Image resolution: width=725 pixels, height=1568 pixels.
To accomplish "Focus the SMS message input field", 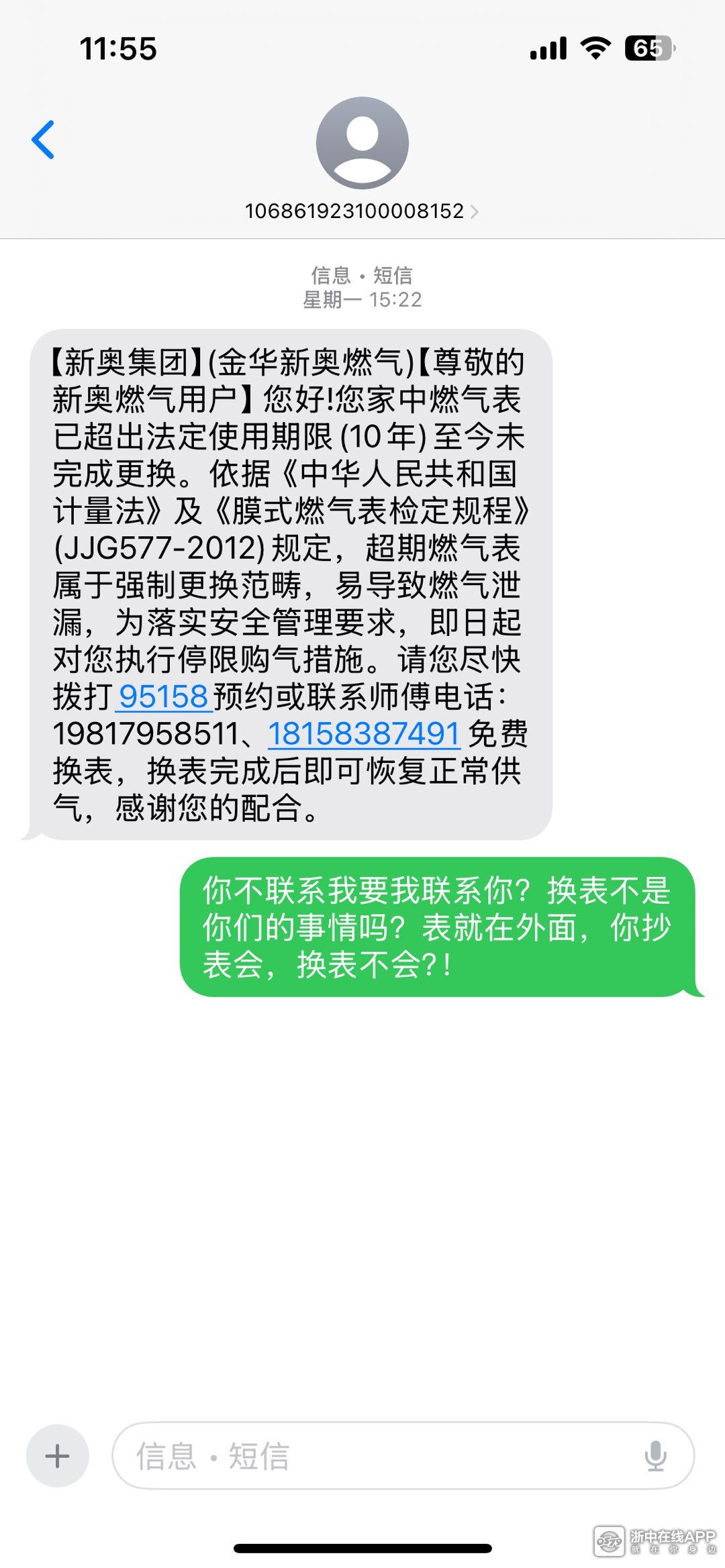I will point(376,1455).
